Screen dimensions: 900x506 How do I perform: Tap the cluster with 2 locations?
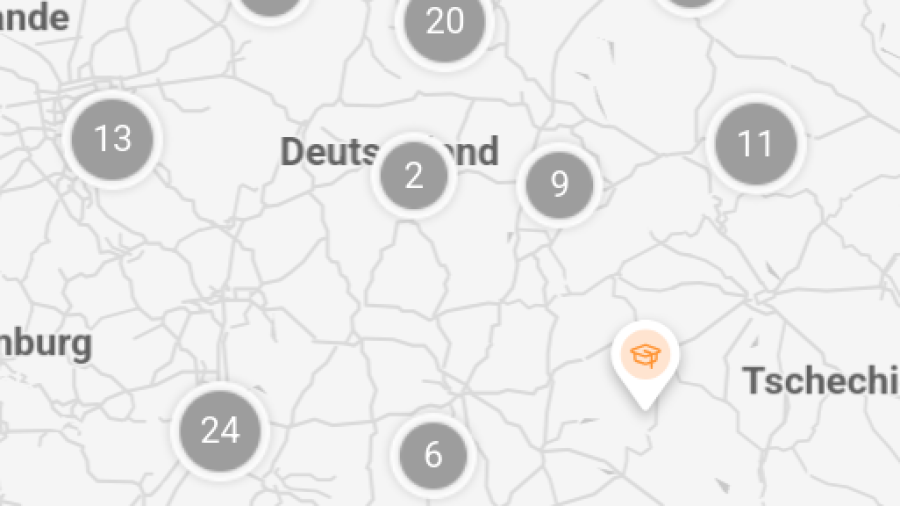[x=414, y=176]
